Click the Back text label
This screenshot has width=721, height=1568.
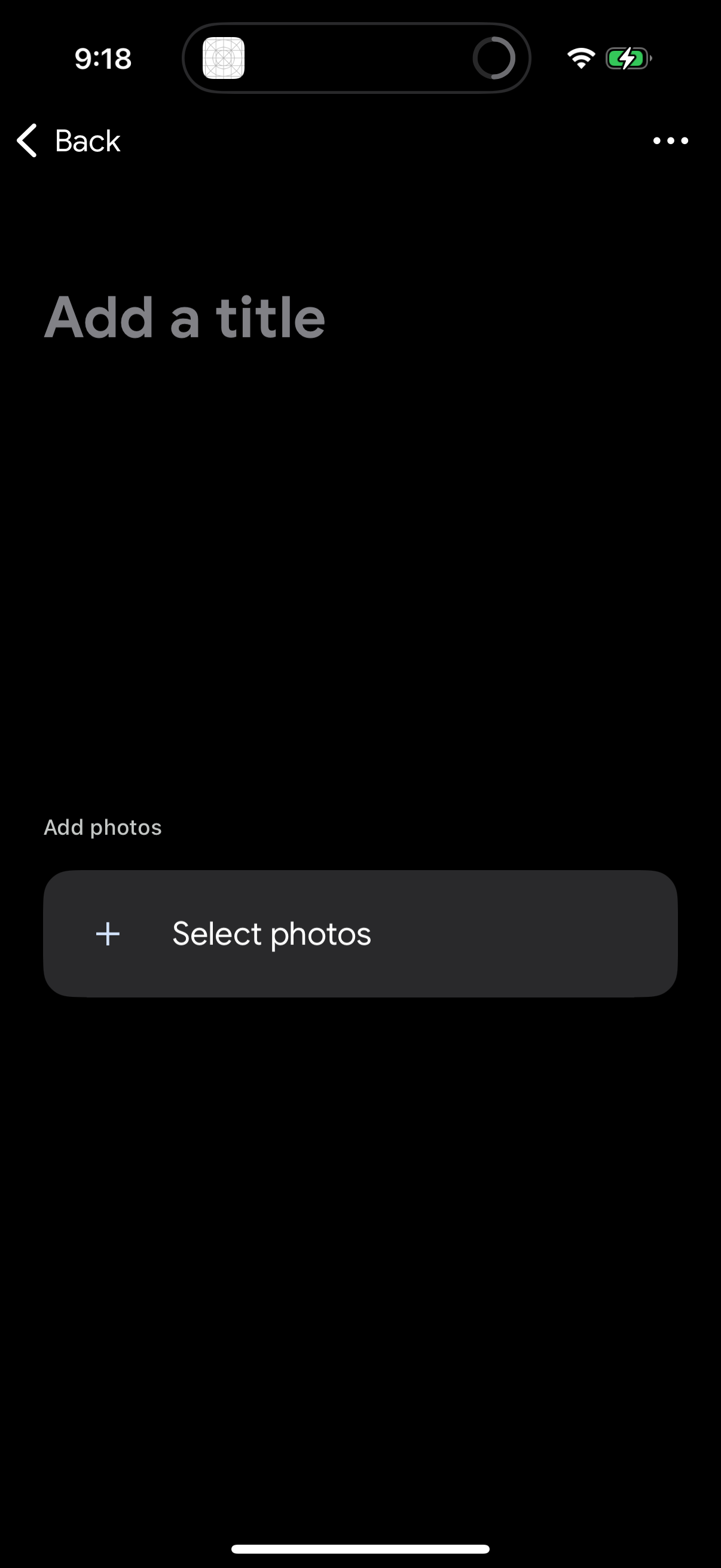point(87,141)
